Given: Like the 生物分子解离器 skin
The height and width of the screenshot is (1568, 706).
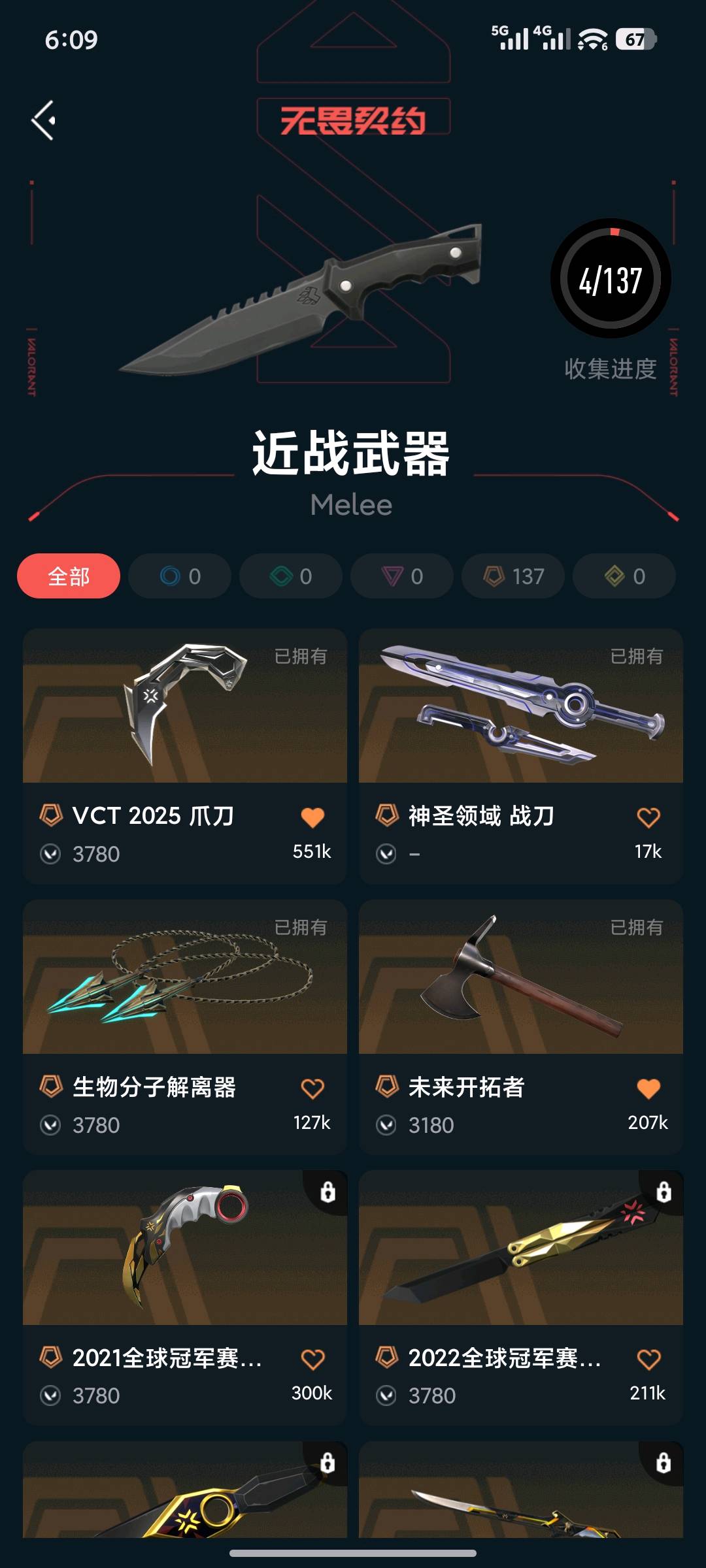Looking at the screenshot, I should click(x=312, y=1088).
